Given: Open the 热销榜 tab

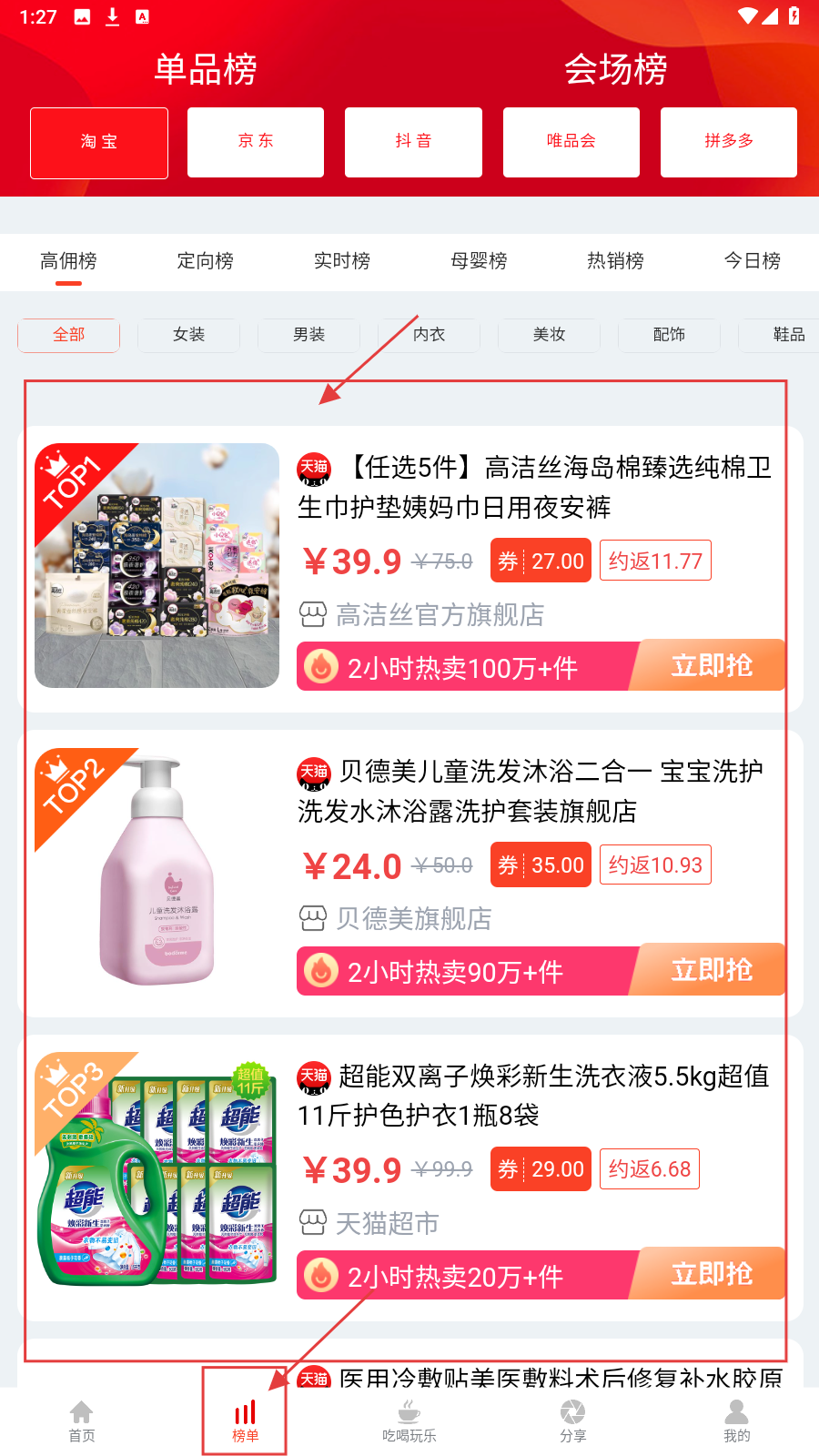Looking at the screenshot, I should point(615,261).
